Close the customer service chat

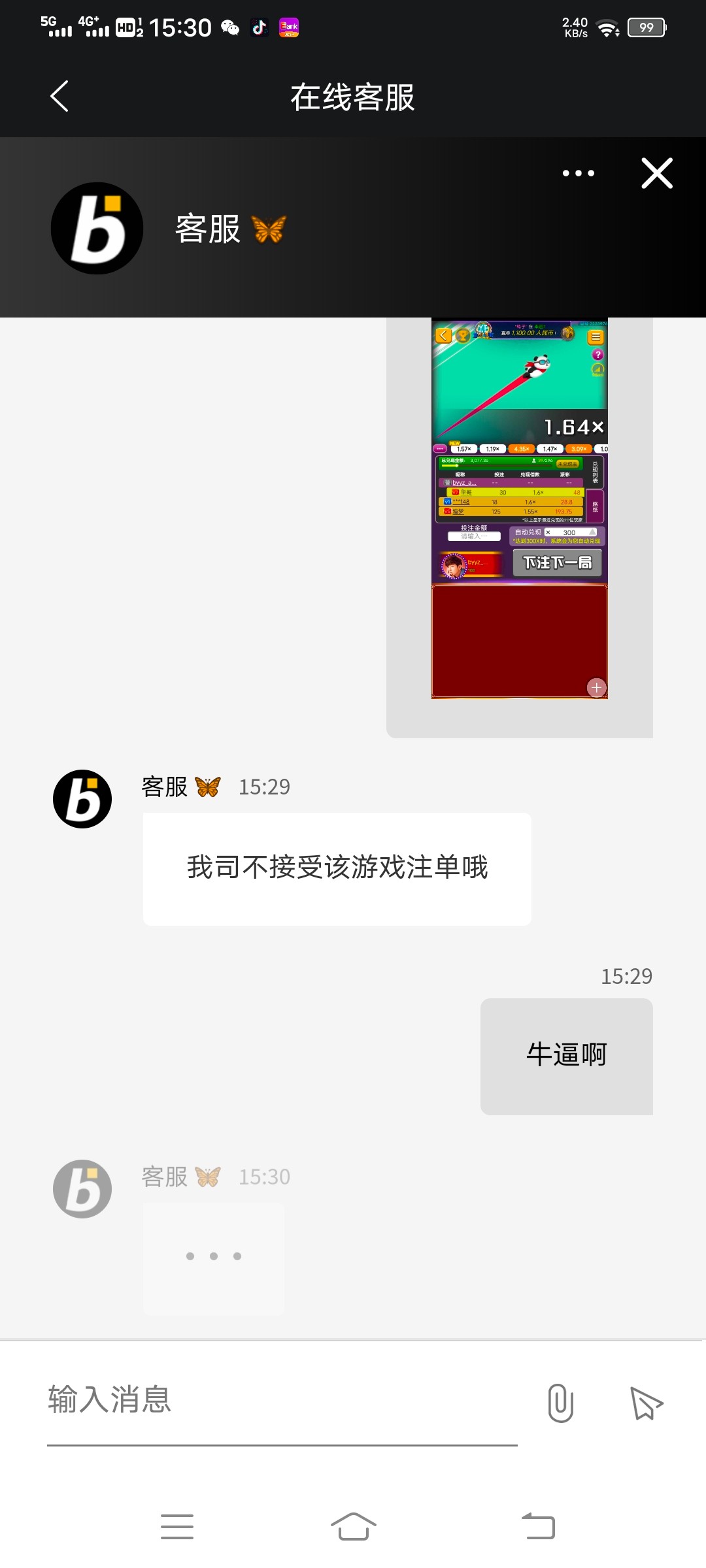pyautogui.click(x=656, y=173)
